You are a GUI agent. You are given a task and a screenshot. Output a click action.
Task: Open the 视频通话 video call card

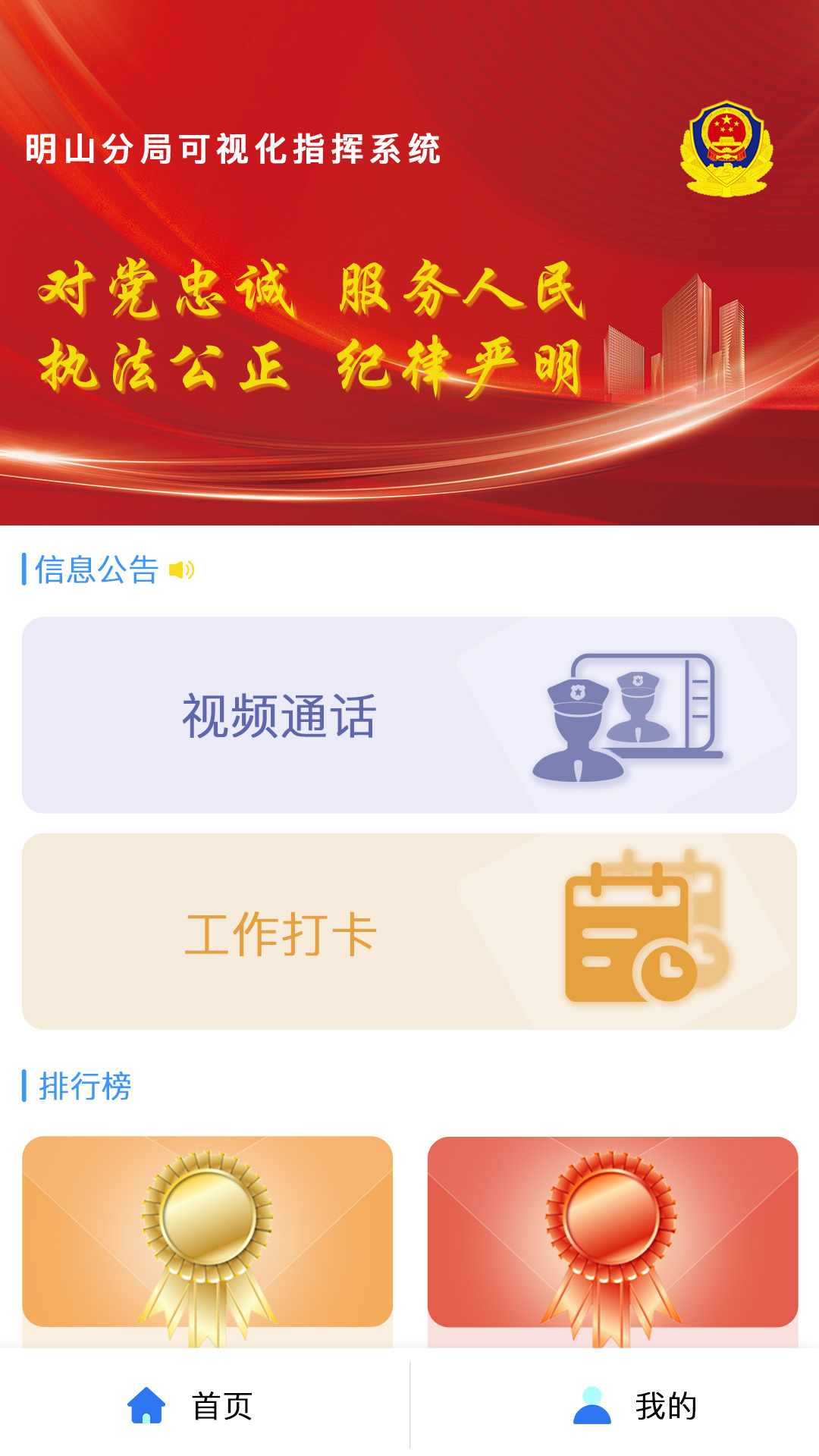coord(409,715)
